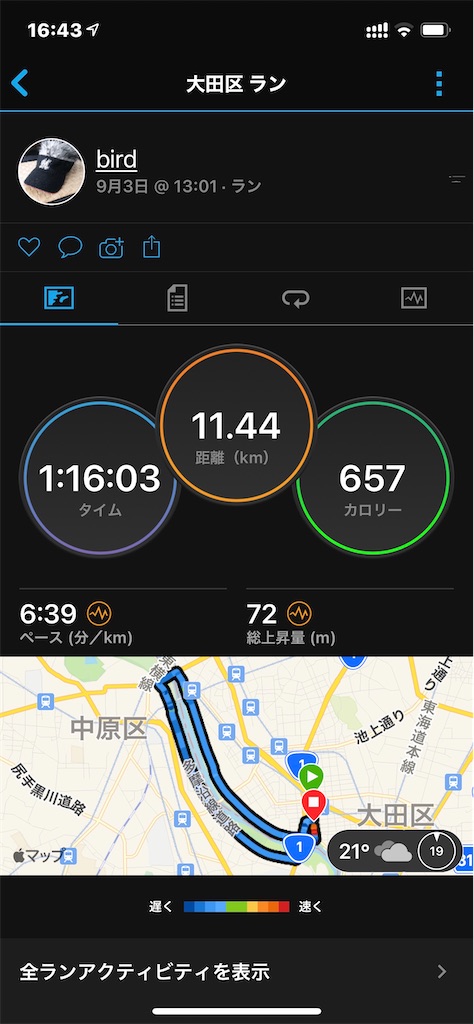Share this activity
This screenshot has width=474, height=1024.
click(151, 247)
